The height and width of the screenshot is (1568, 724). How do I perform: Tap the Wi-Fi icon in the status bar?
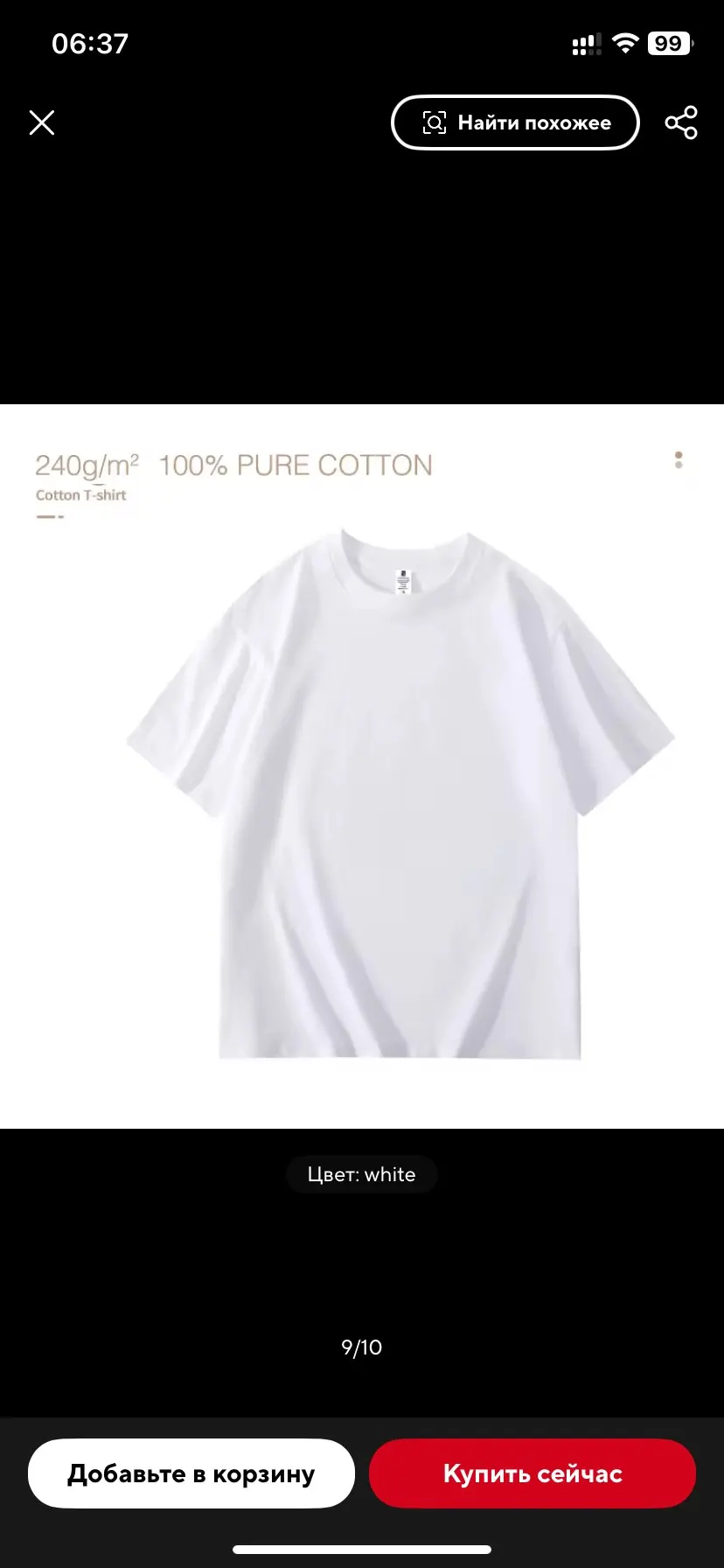tap(624, 43)
